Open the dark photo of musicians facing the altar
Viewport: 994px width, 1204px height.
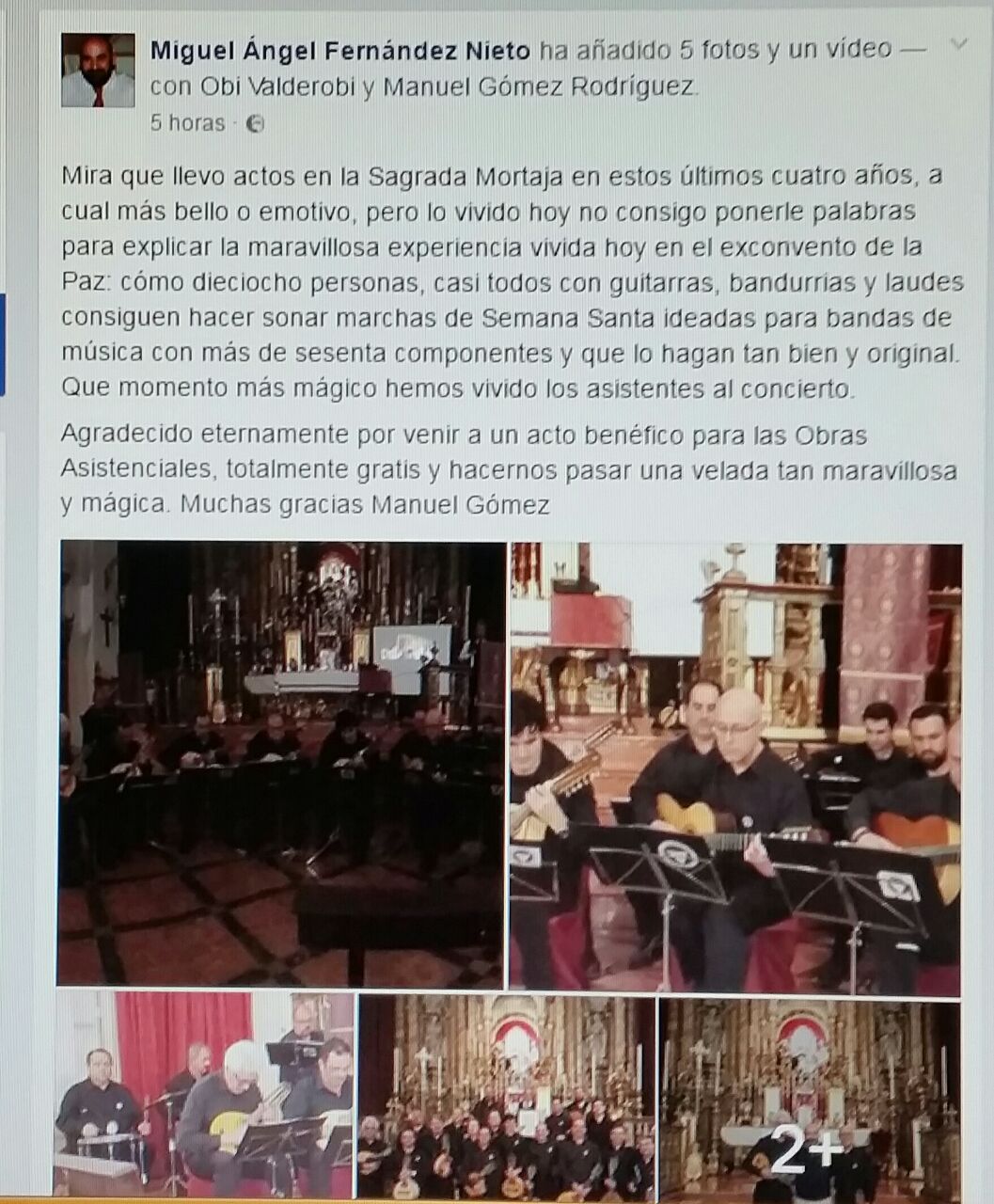tap(282, 762)
